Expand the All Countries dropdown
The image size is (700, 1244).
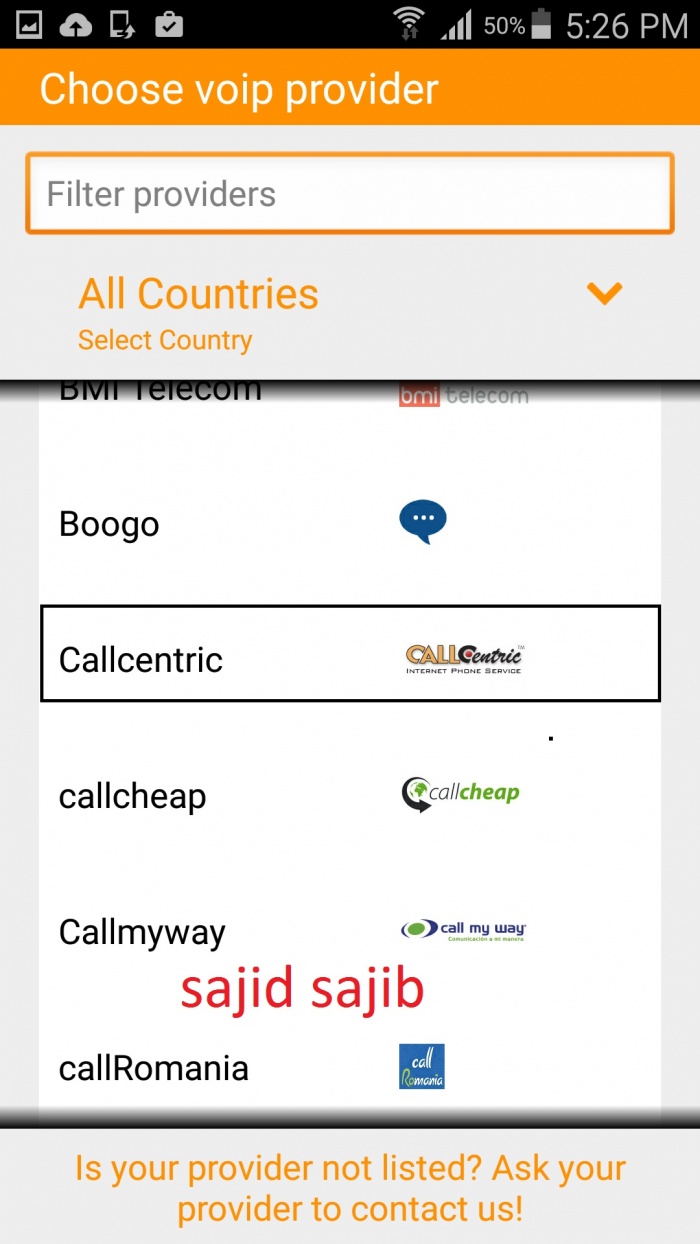(x=350, y=312)
